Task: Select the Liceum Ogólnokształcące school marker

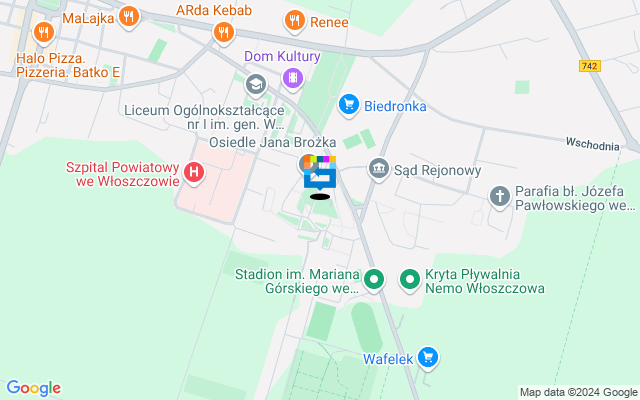Action: click(x=255, y=84)
